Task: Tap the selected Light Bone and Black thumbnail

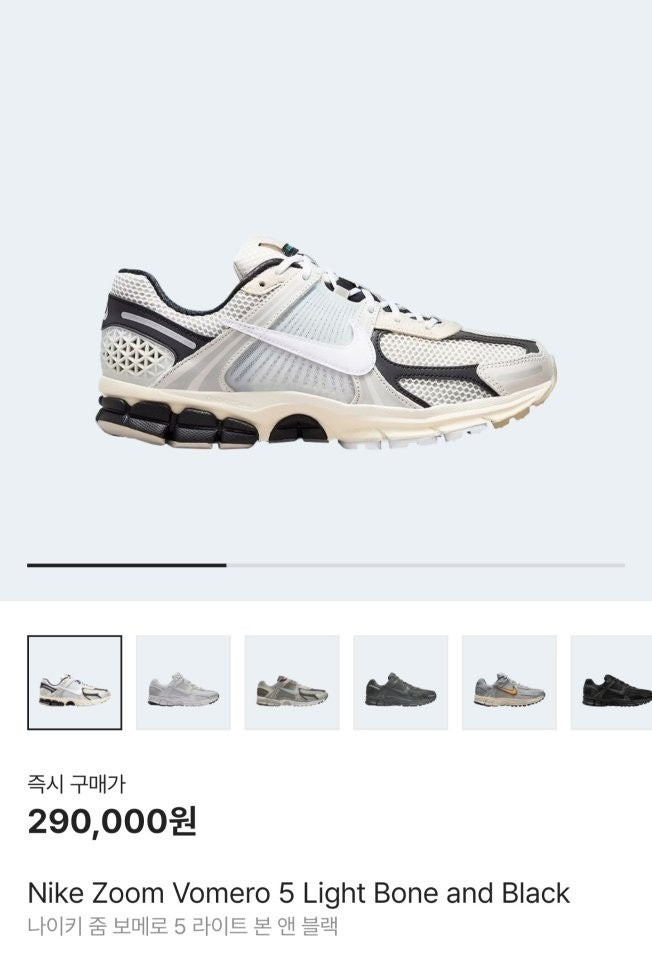Action: 75,683
